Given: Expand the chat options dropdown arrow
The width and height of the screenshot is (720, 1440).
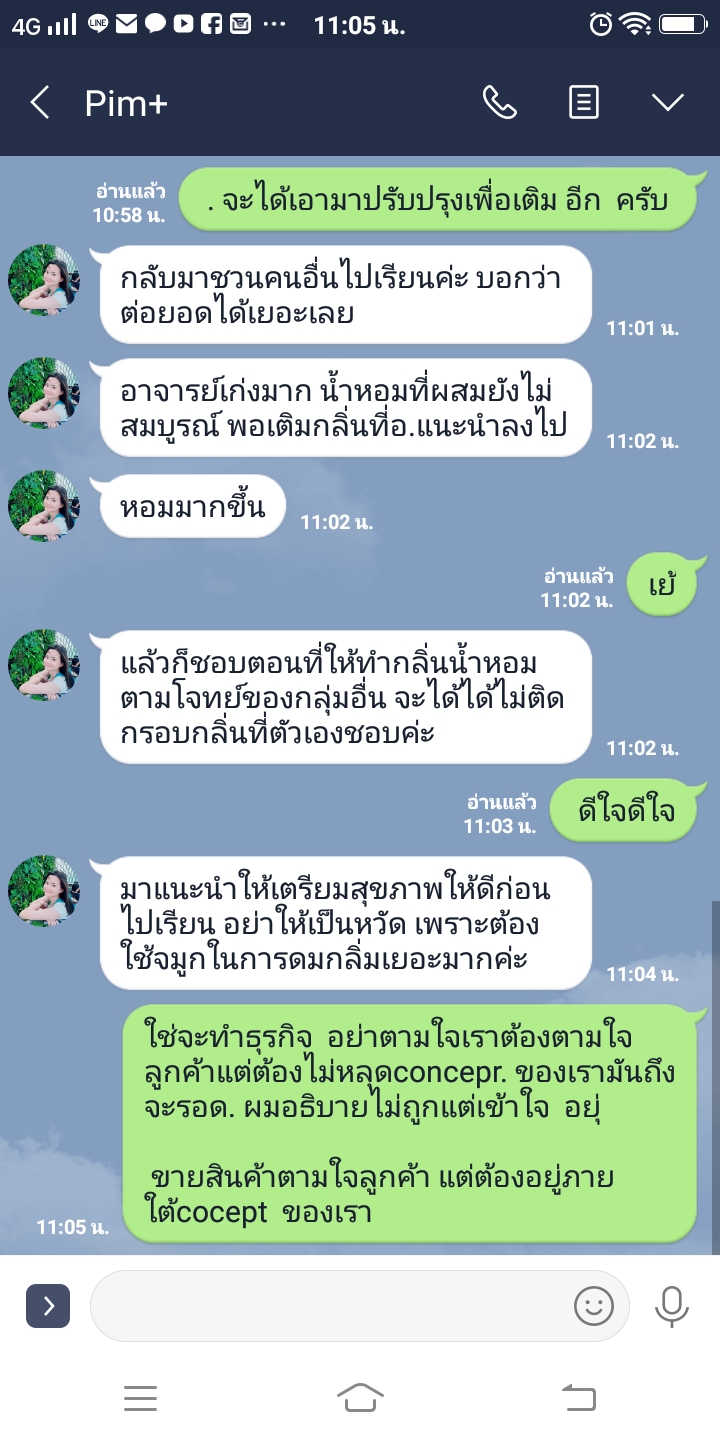Looking at the screenshot, I should [x=667, y=102].
